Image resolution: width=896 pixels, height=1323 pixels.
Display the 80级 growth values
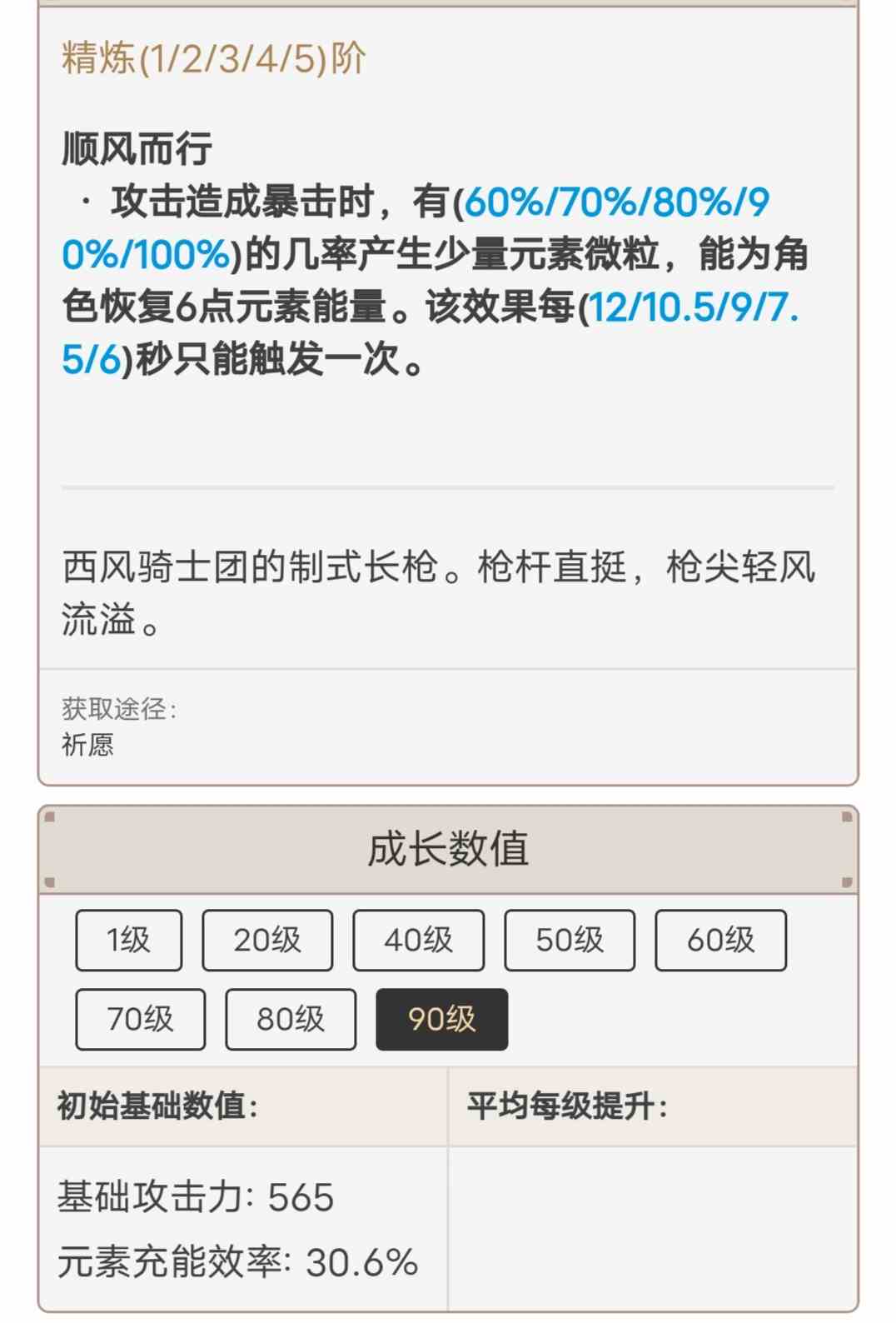291,1019
